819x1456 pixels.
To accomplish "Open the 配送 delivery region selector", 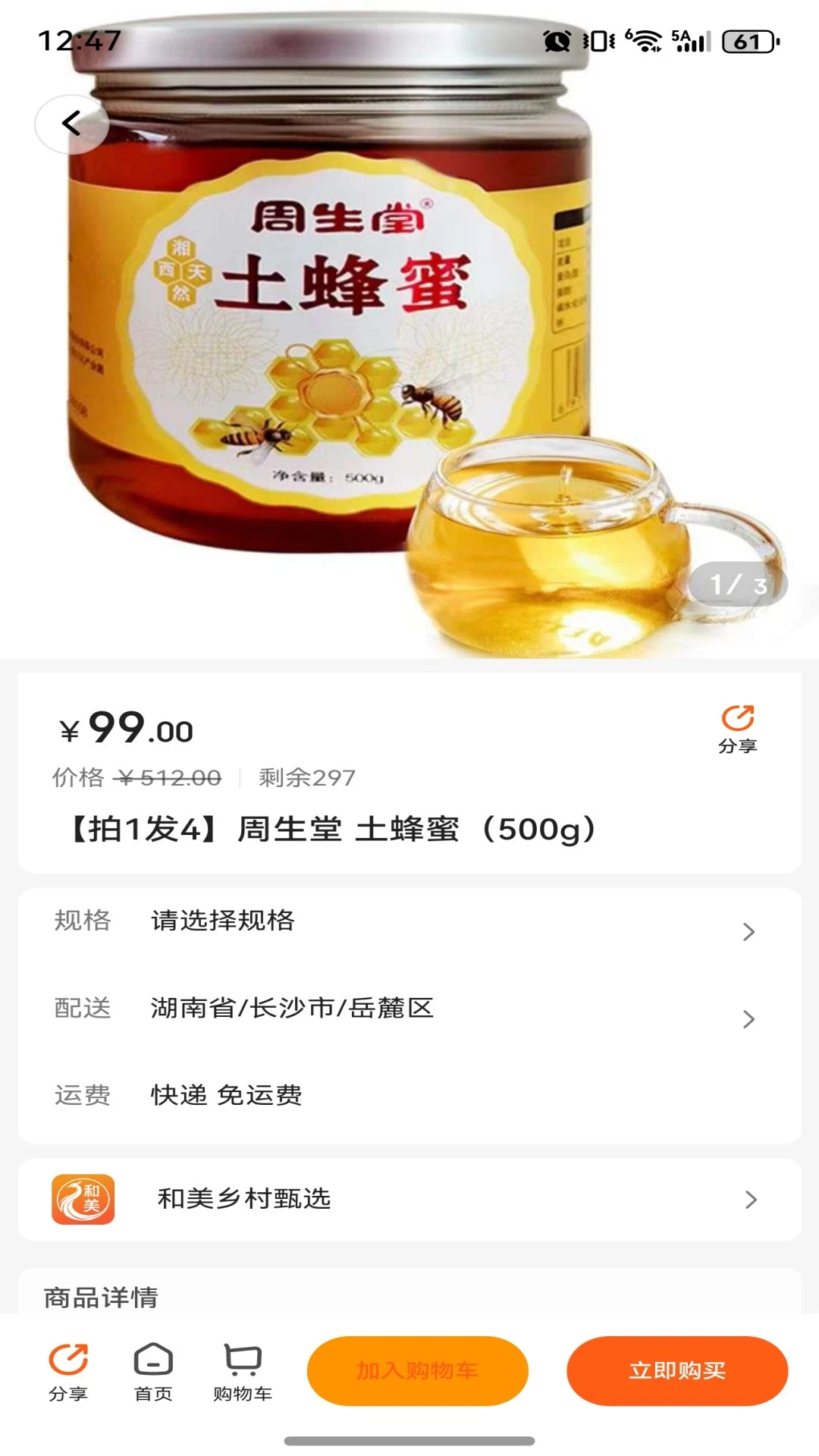I will click(x=409, y=1009).
